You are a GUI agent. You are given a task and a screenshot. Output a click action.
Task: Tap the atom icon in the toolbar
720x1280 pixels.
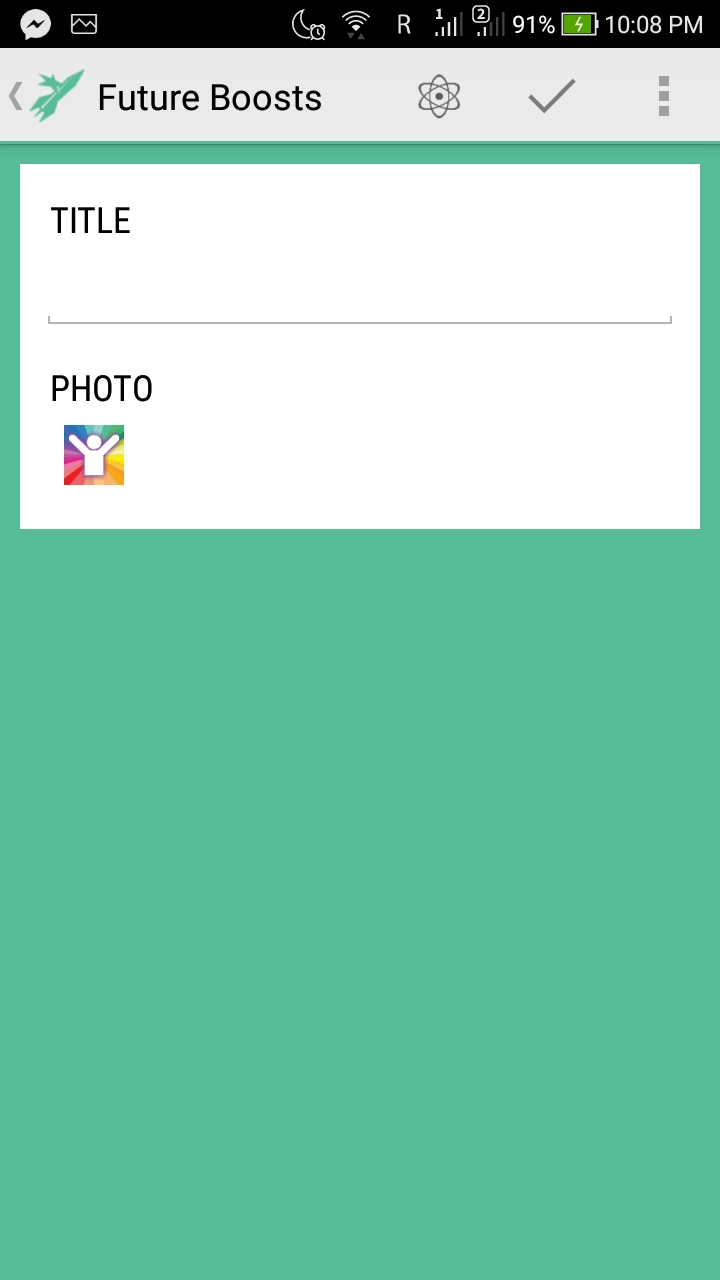439,97
